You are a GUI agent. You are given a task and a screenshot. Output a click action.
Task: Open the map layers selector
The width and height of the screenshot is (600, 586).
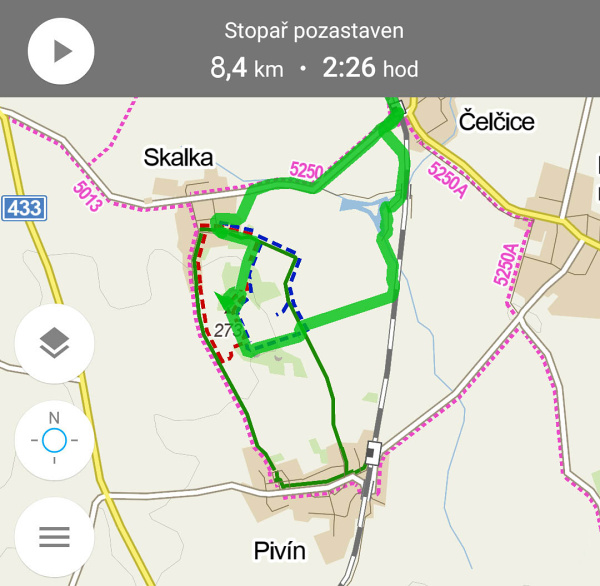point(54,345)
